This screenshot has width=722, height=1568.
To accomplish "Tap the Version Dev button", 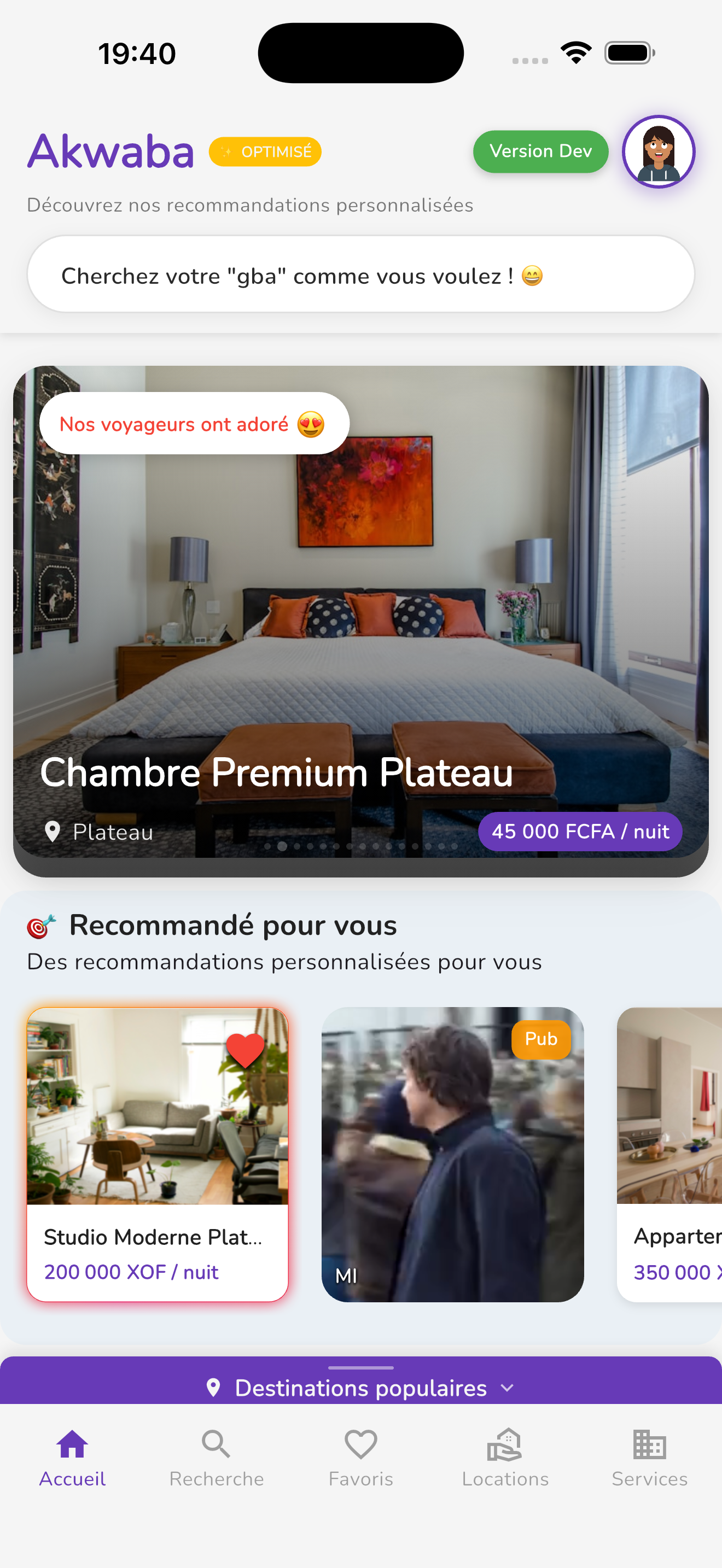I will tap(539, 151).
